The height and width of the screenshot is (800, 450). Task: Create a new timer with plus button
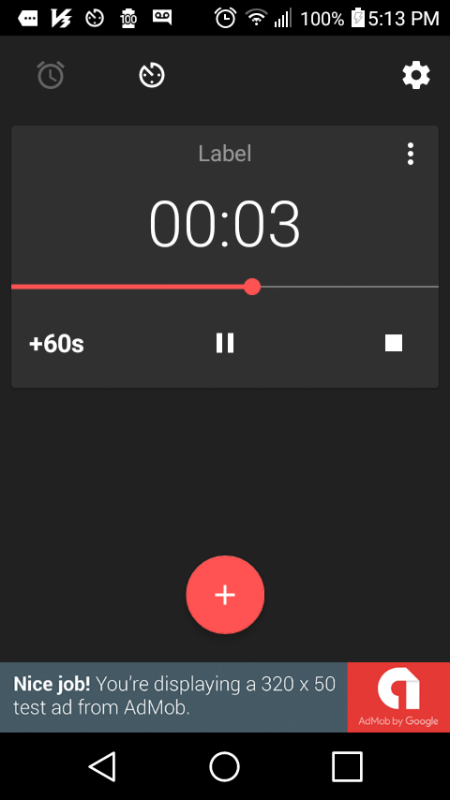point(225,594)
